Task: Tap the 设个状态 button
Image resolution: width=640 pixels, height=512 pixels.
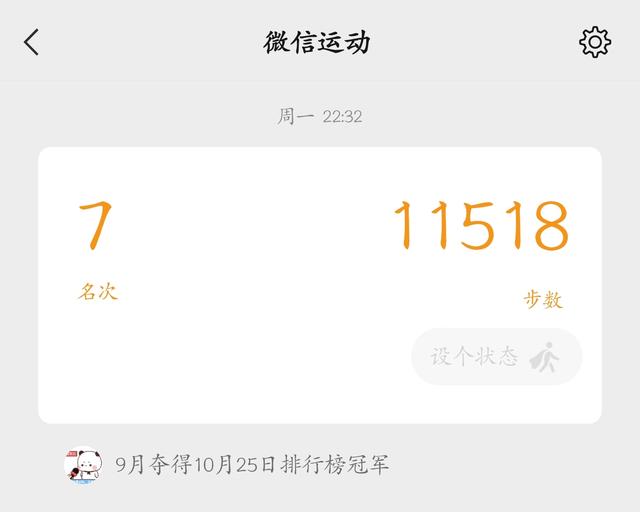Action: pos(496,356)
